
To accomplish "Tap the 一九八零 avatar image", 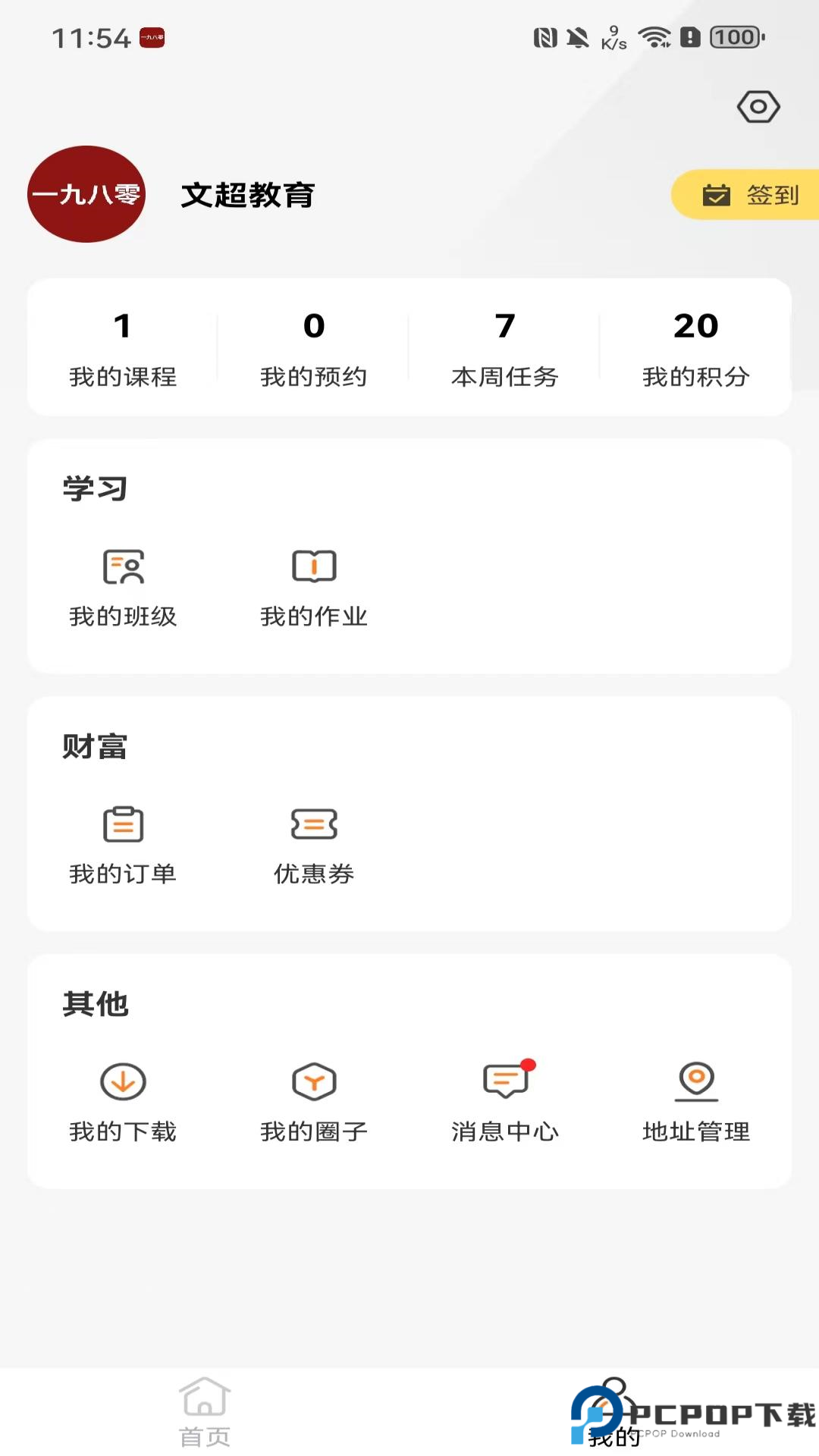I will [86, 195].
